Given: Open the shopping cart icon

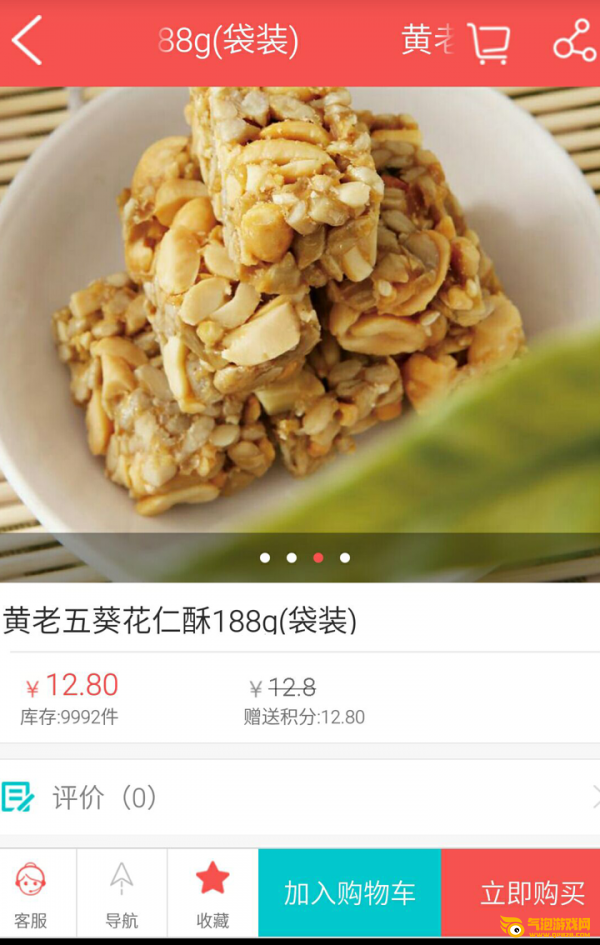Looking at the screenshot, I should (x=488, y=42).
